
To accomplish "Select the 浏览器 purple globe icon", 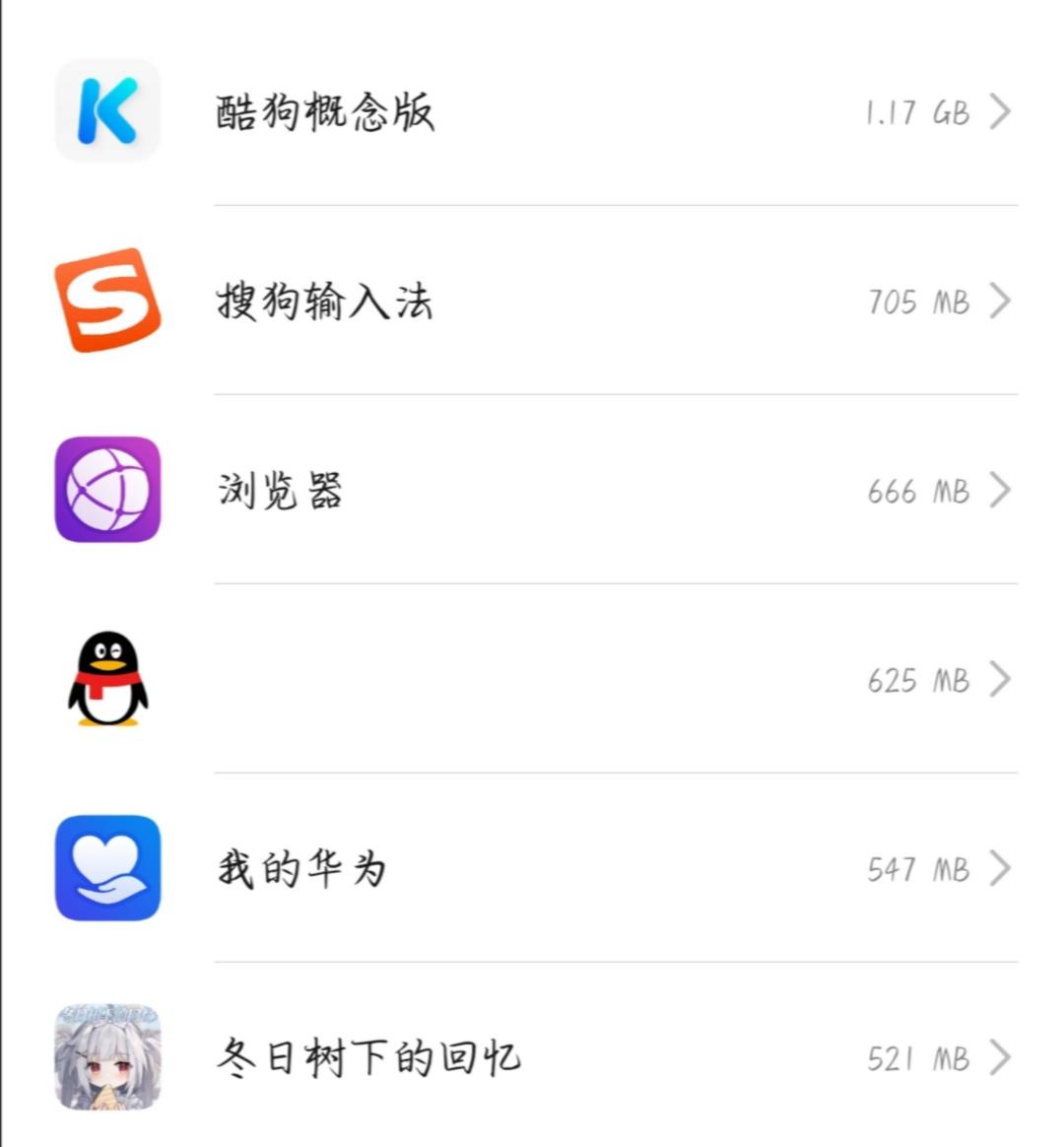I will (x=106, y=490).
